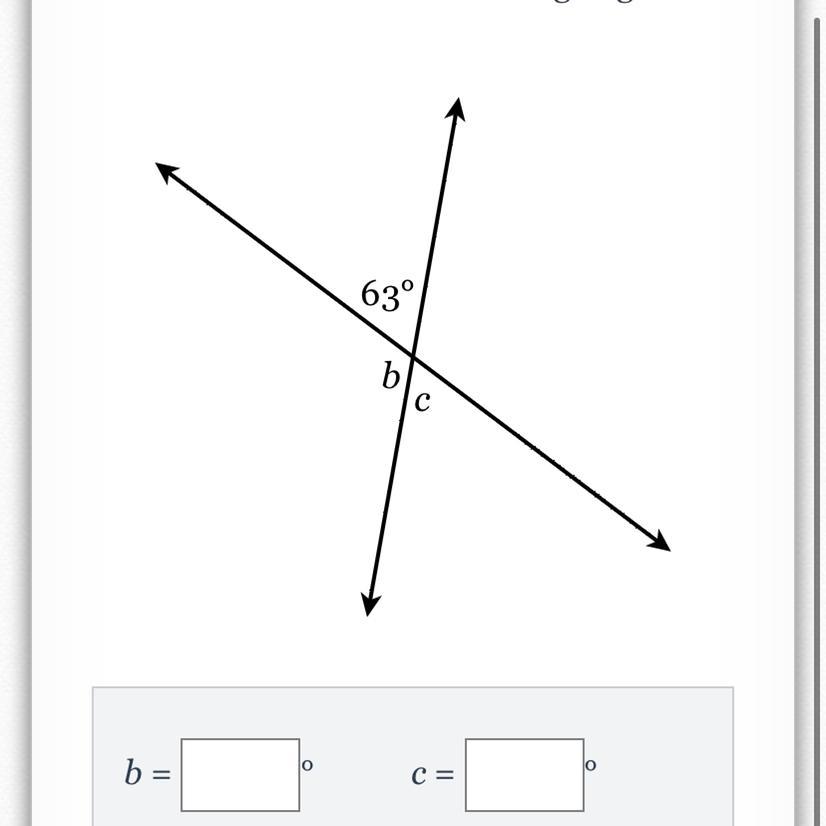
Task: Tap the answer box for c
Action: (524, 774)
